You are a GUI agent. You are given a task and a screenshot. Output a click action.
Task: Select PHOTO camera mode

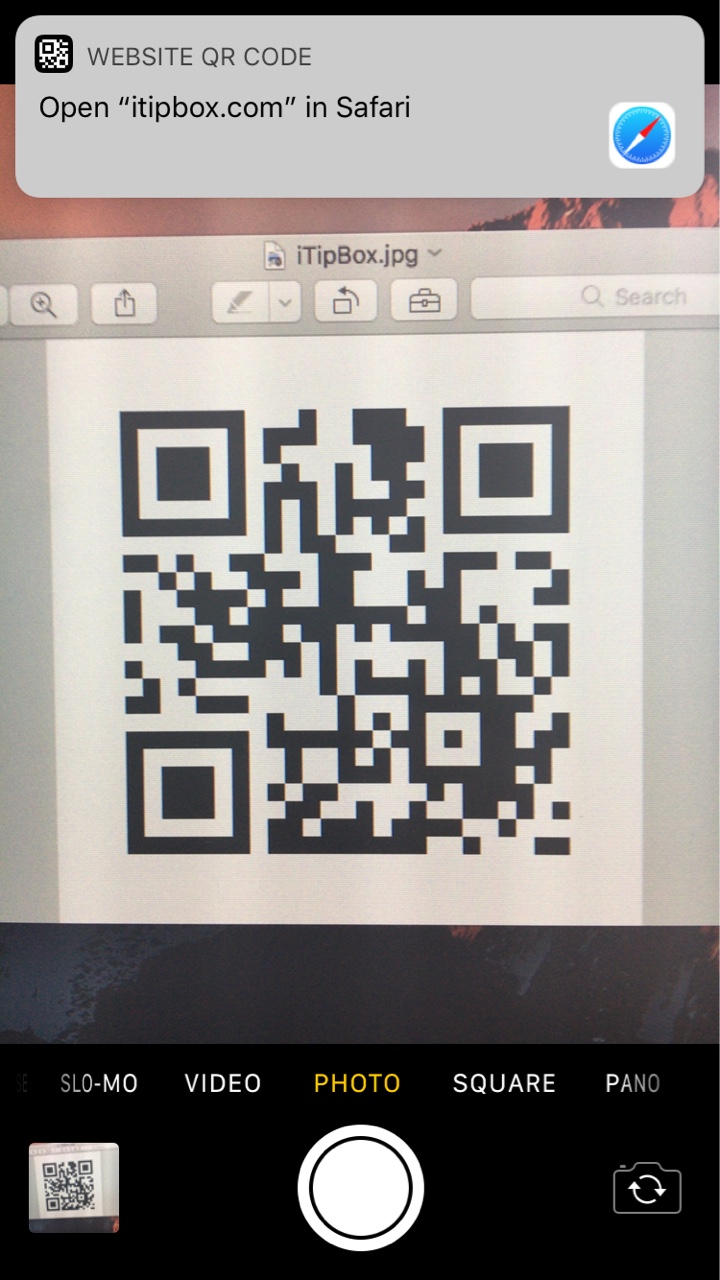[357, 1083]
